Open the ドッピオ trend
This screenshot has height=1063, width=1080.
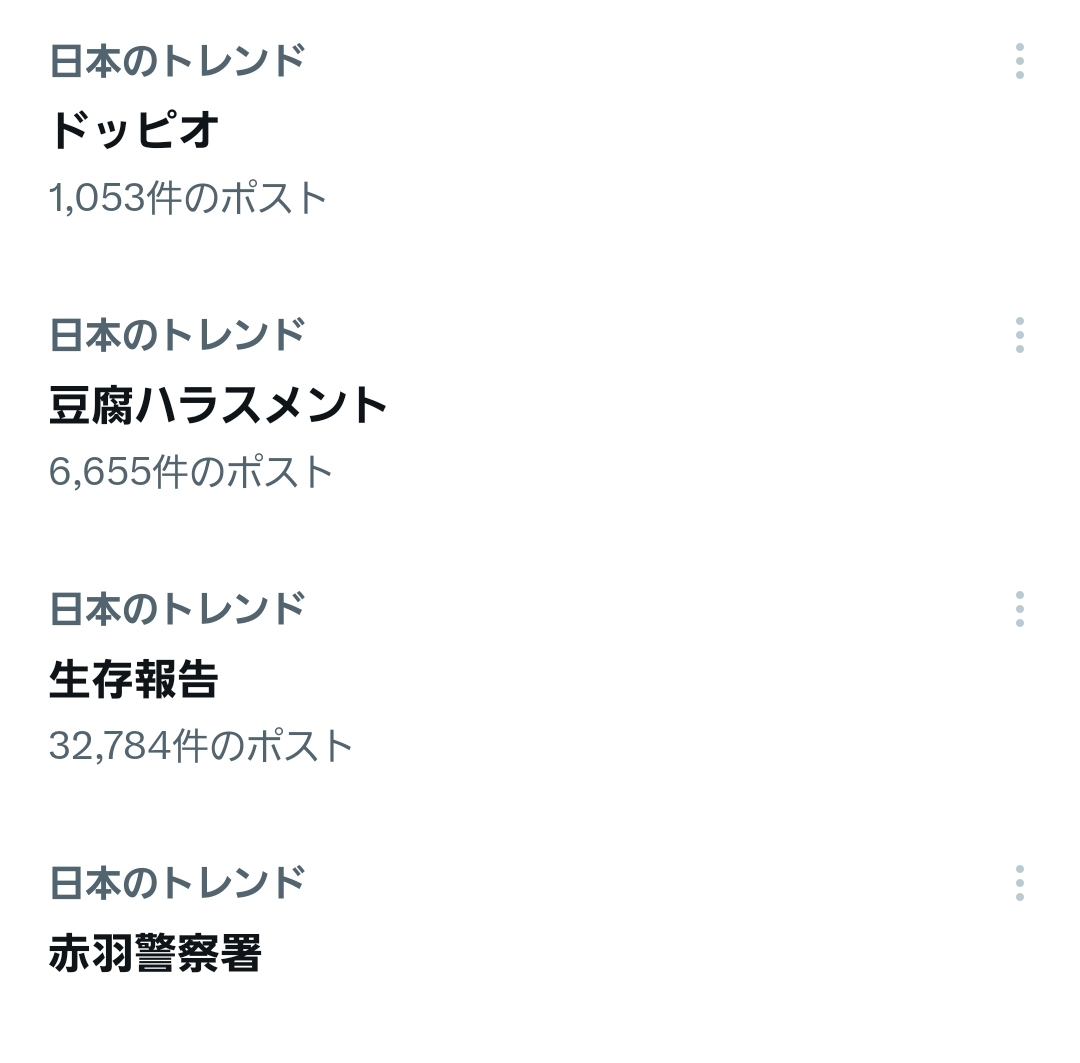pos(134,131)
